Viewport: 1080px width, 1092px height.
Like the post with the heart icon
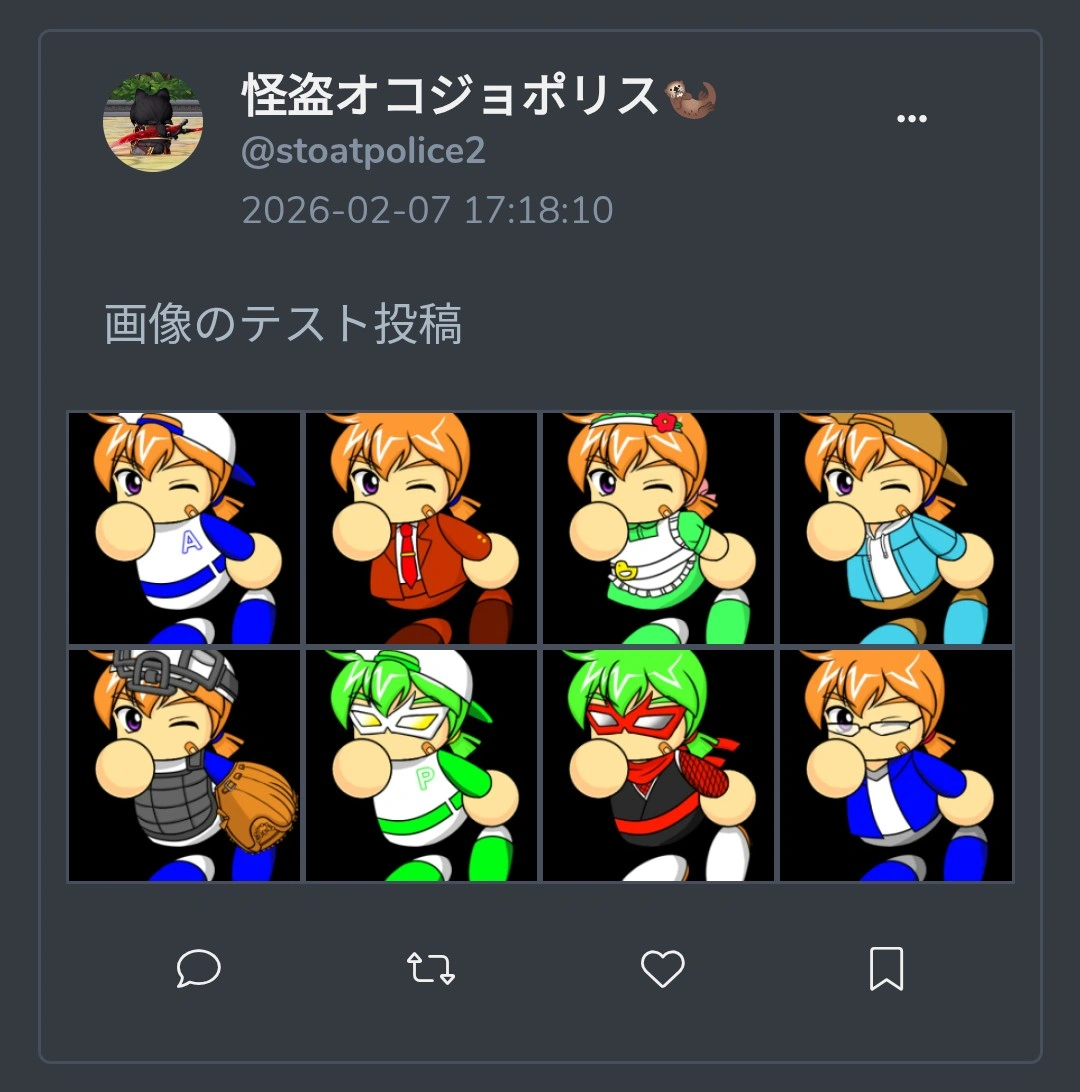pos(662,968)
